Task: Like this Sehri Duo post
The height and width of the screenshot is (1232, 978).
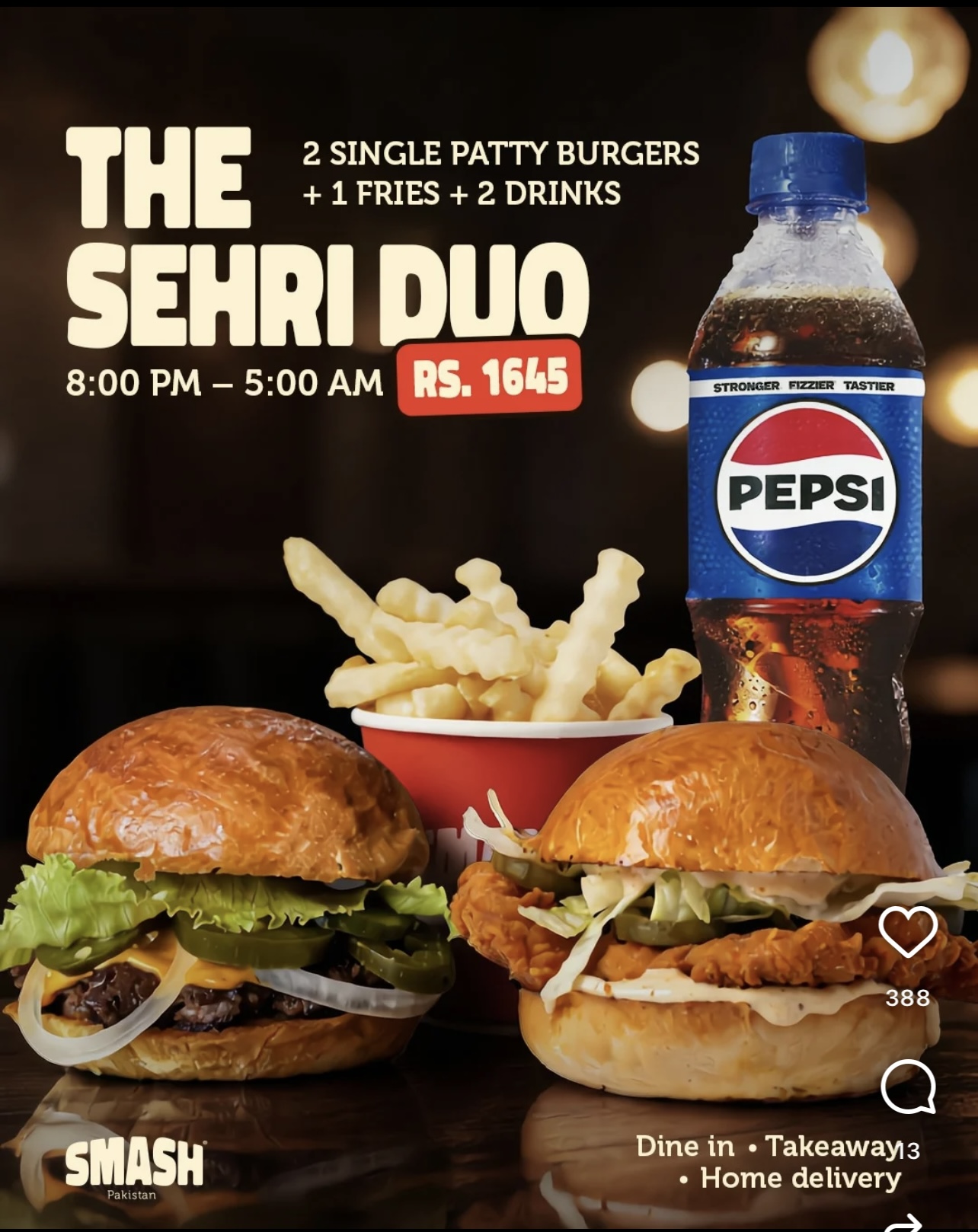Action: click(x=907, y=932)
